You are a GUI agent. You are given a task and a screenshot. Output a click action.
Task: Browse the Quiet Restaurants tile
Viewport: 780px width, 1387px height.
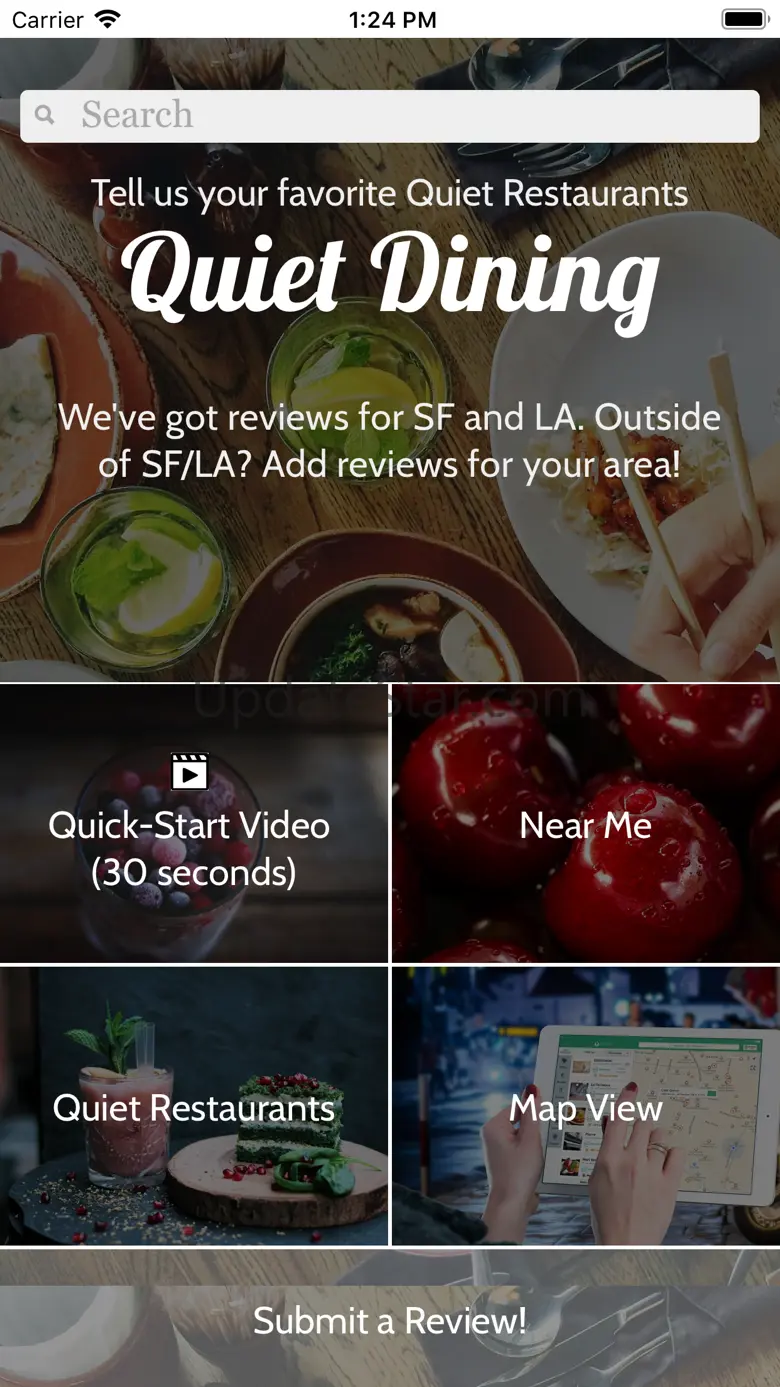point(193,1106)
